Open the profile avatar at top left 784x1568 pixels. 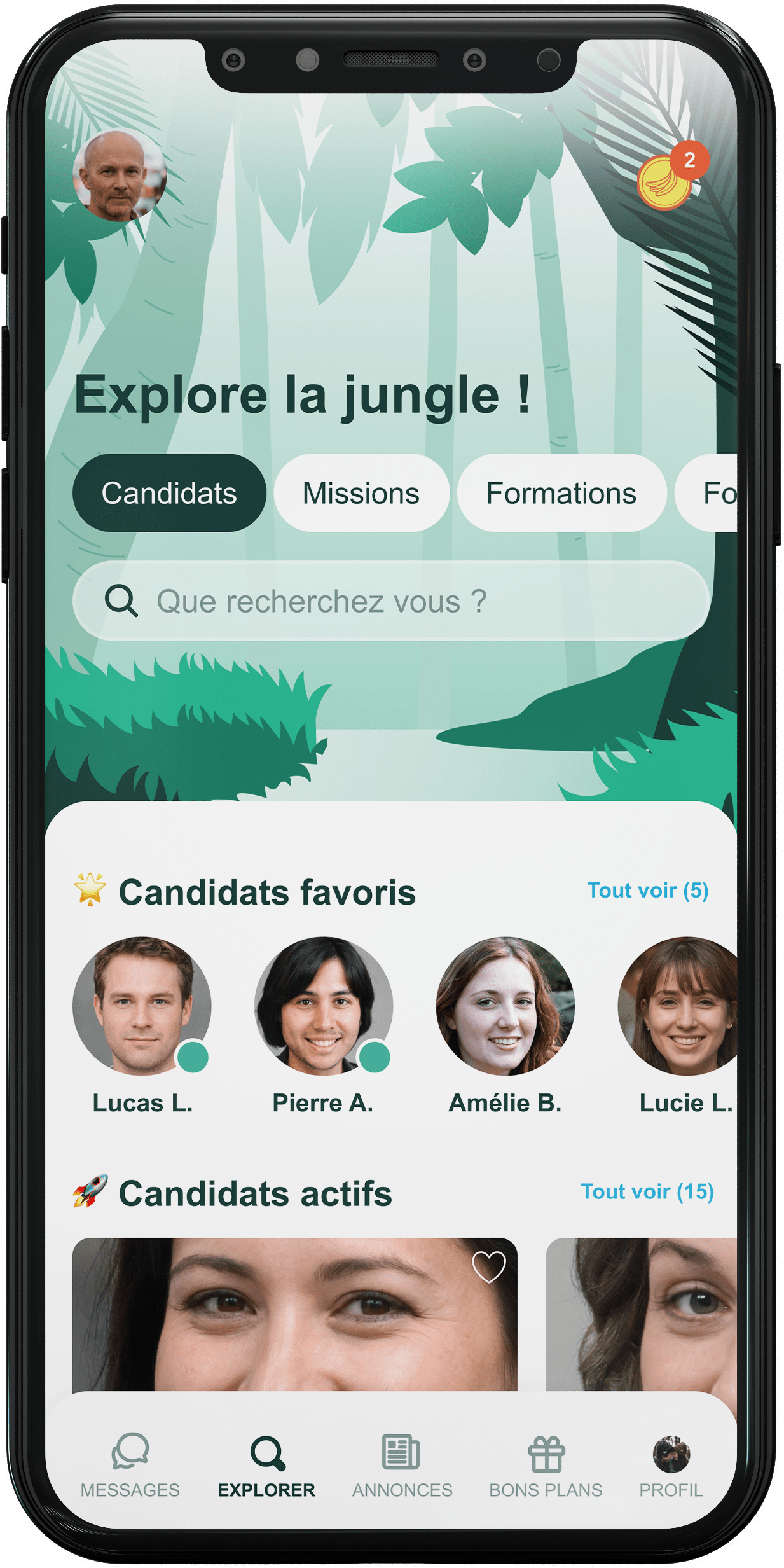(x=119, y=176)
